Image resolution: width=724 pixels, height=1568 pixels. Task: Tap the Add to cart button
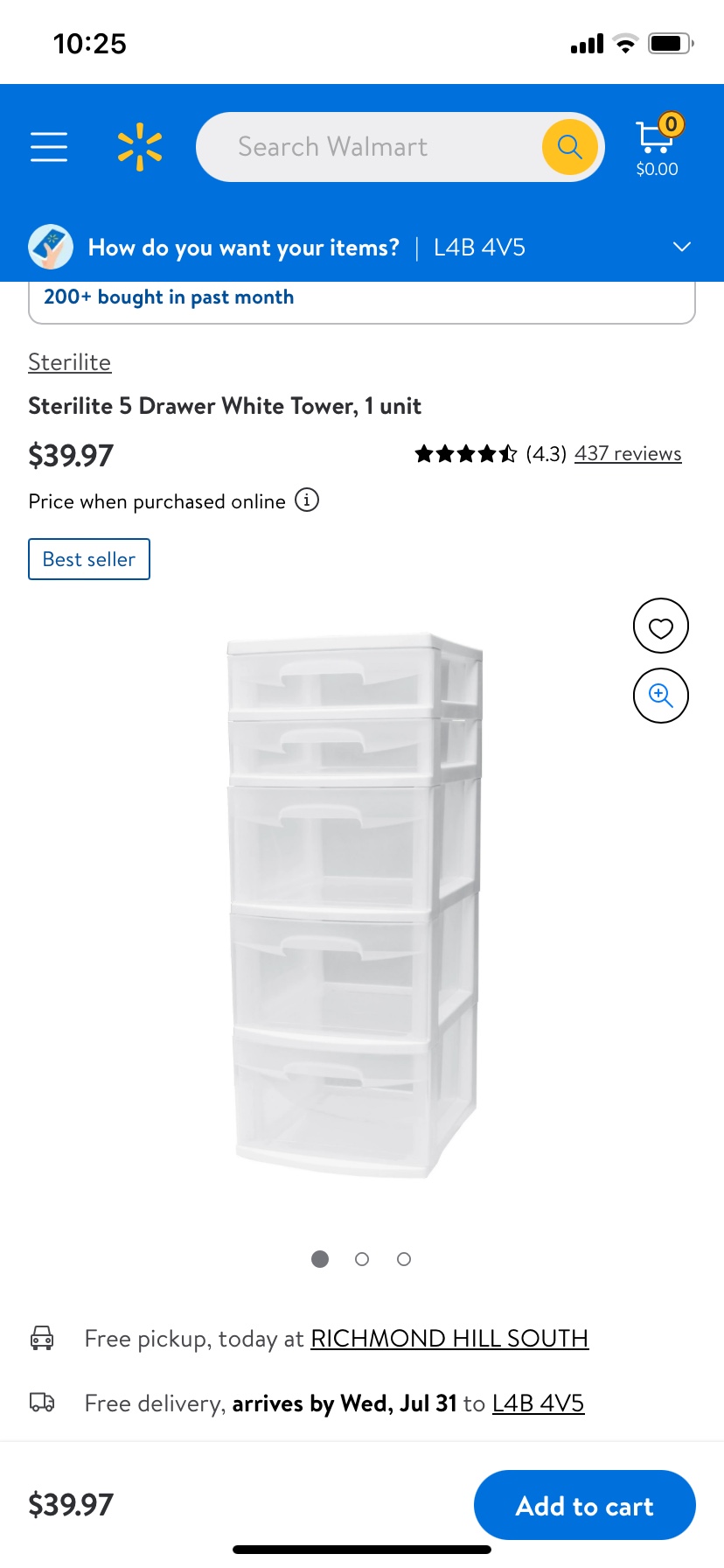click(584, 1505)
